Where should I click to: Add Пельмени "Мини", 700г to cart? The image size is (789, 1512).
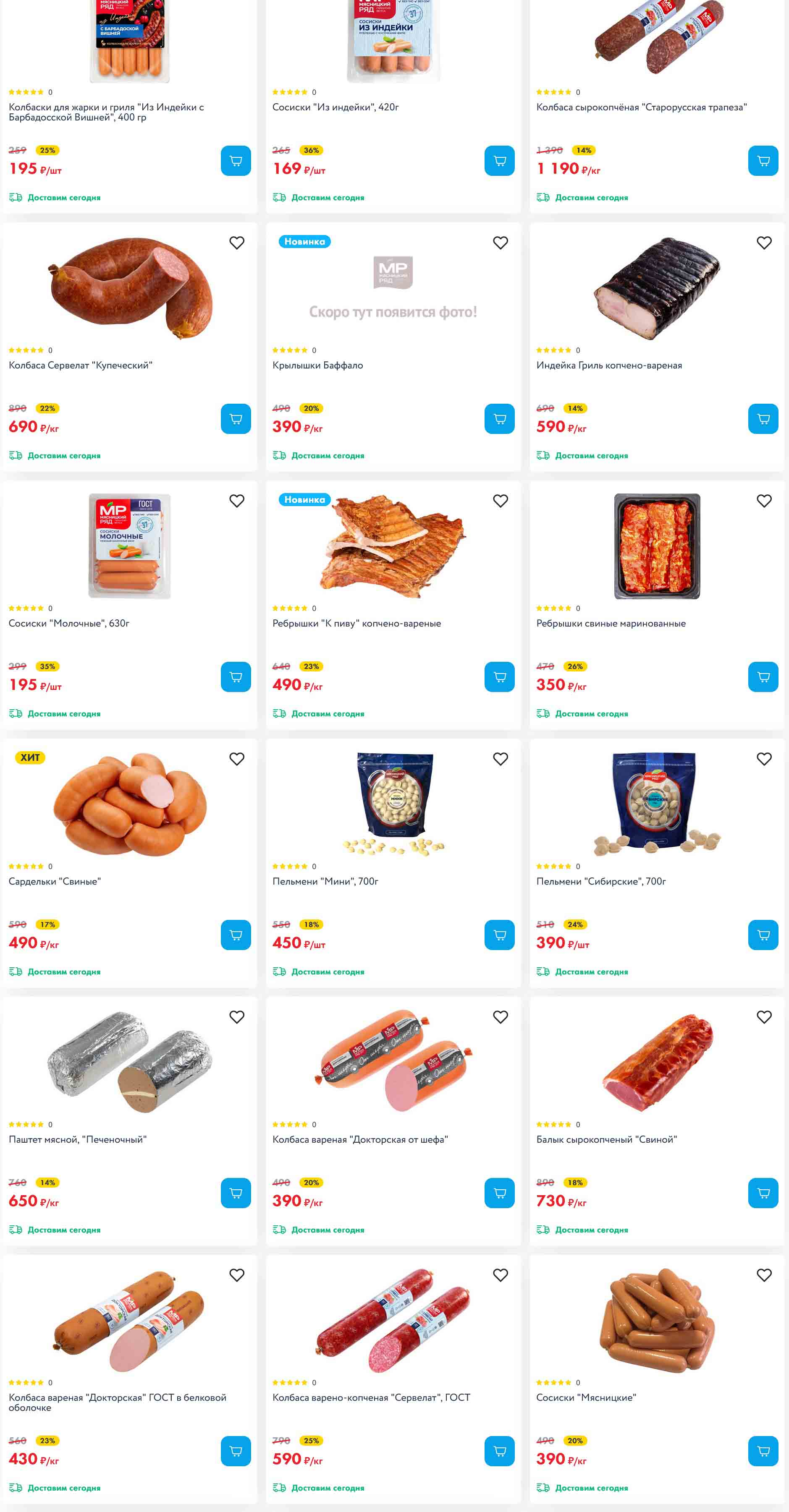(499, 935)
